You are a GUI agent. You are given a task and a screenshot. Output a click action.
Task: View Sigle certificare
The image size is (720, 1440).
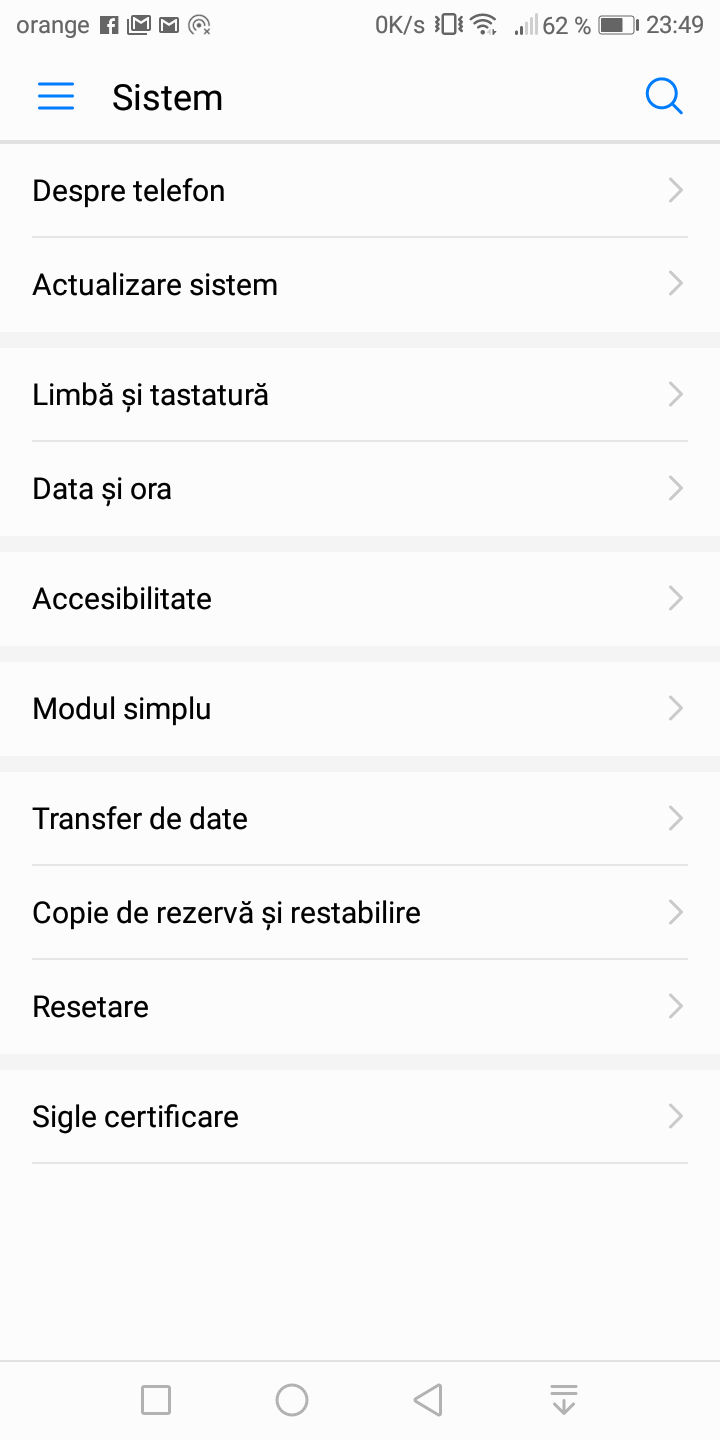pyautogui.click(x=360, y=1117)
